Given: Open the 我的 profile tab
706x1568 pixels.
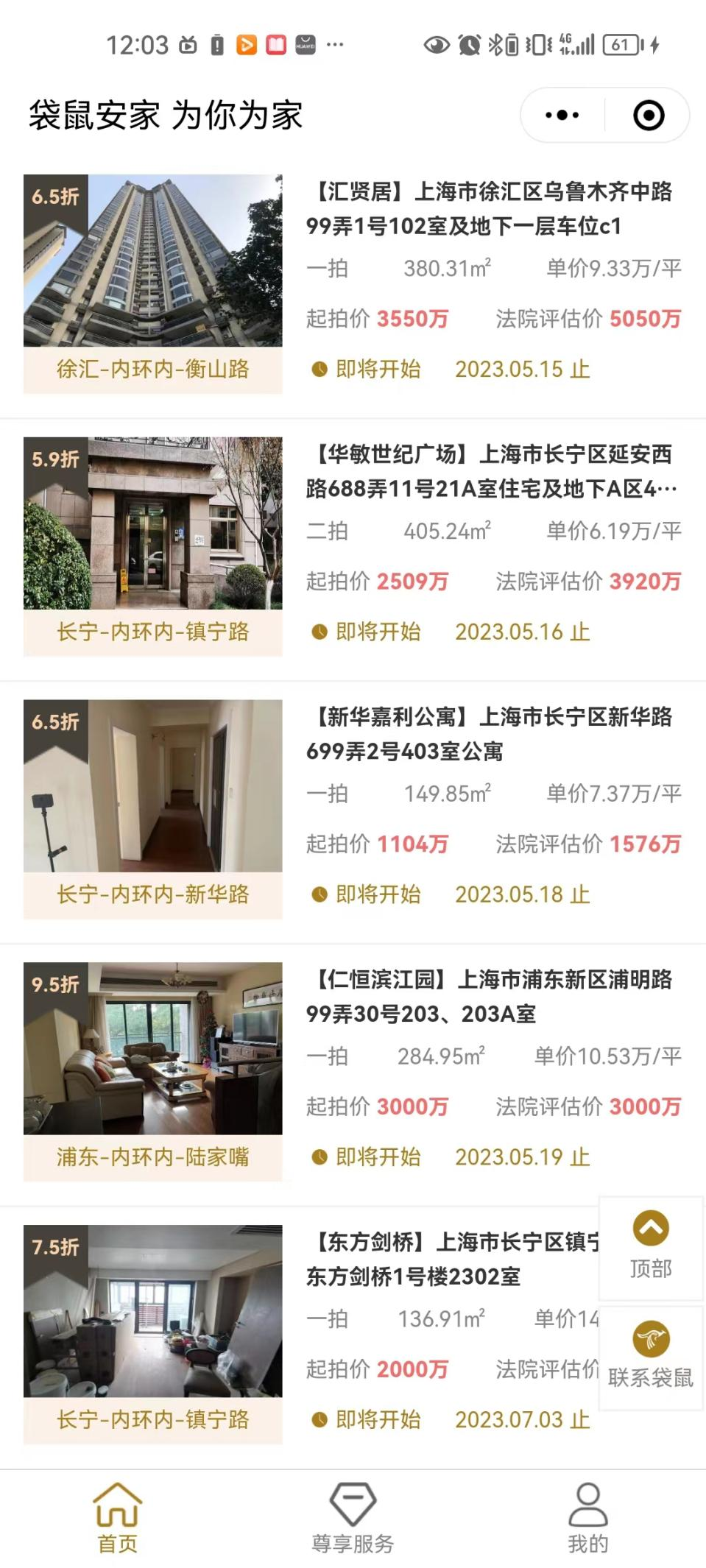Looking at the screenshot, I should 587,1518.
